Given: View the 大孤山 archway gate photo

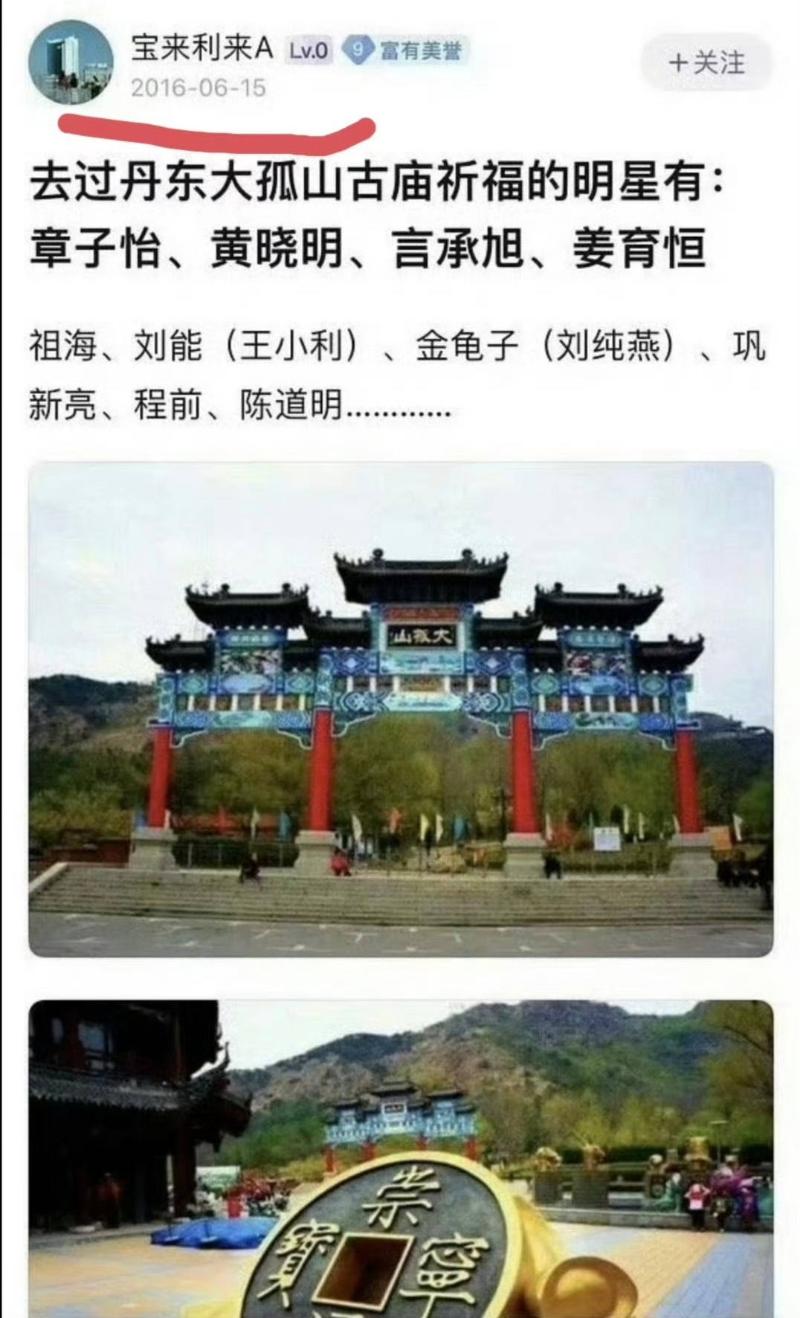Looking at the screenshot, I should click(x=400, y=708).
